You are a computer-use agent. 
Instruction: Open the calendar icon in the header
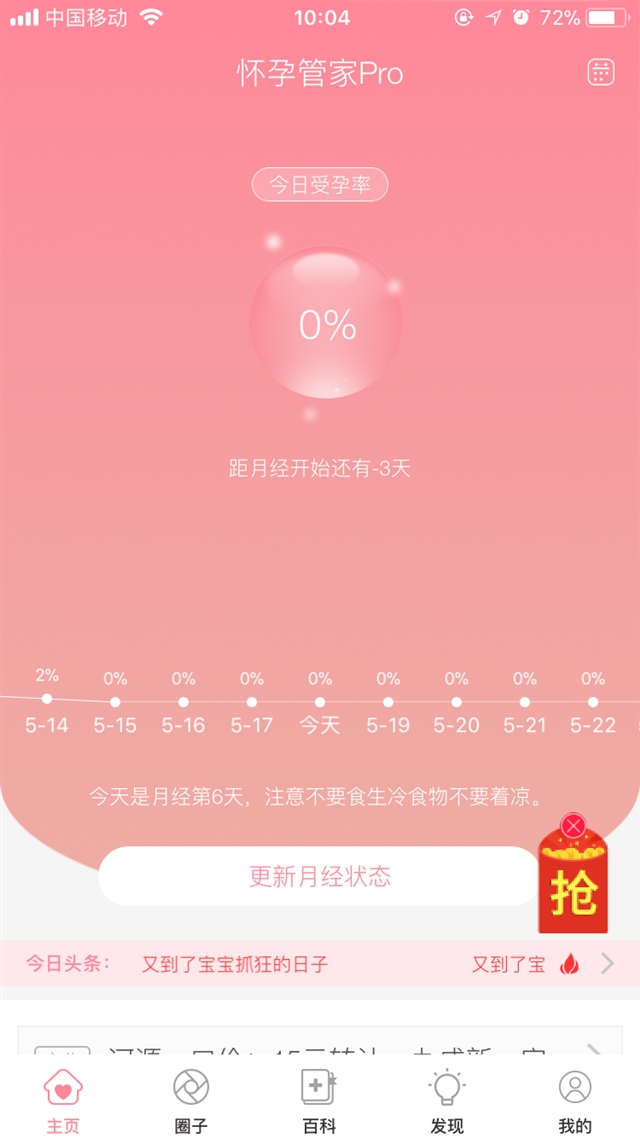coord(600,72)
